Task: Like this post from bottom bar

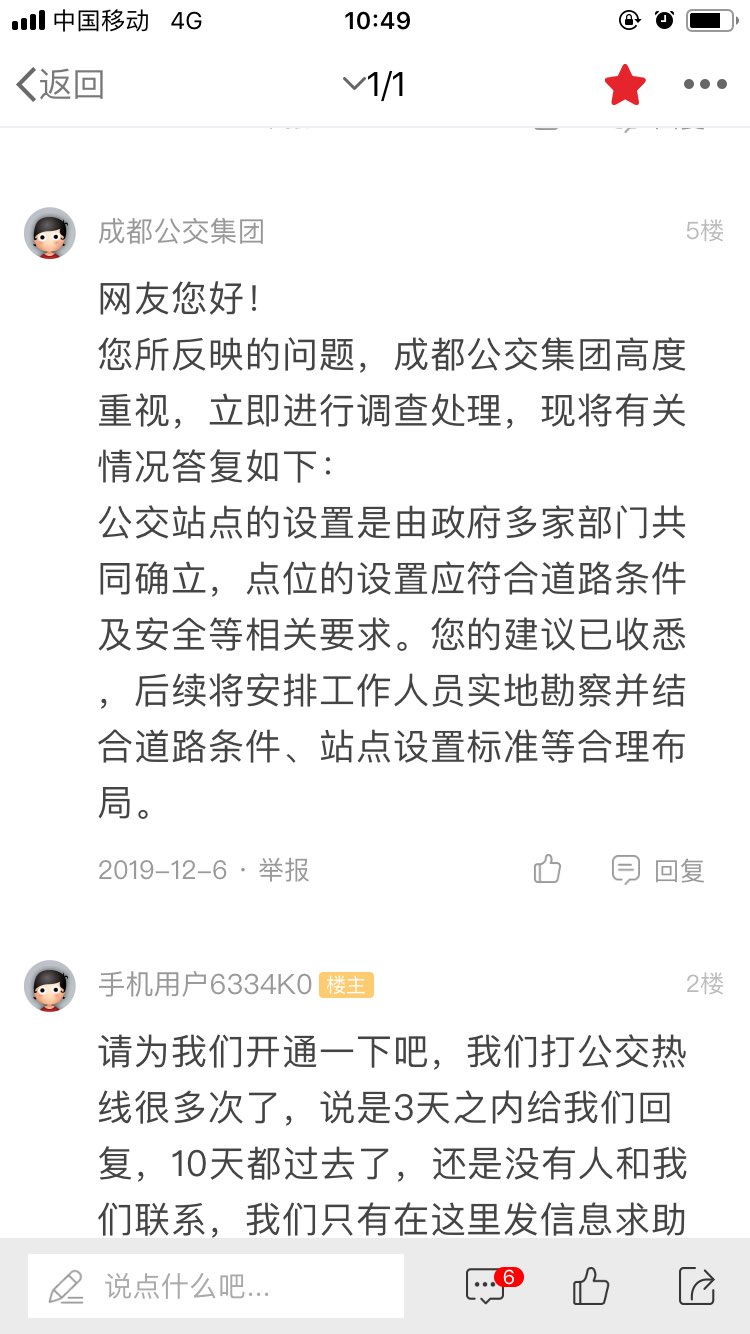Action: pos(591,1286)
